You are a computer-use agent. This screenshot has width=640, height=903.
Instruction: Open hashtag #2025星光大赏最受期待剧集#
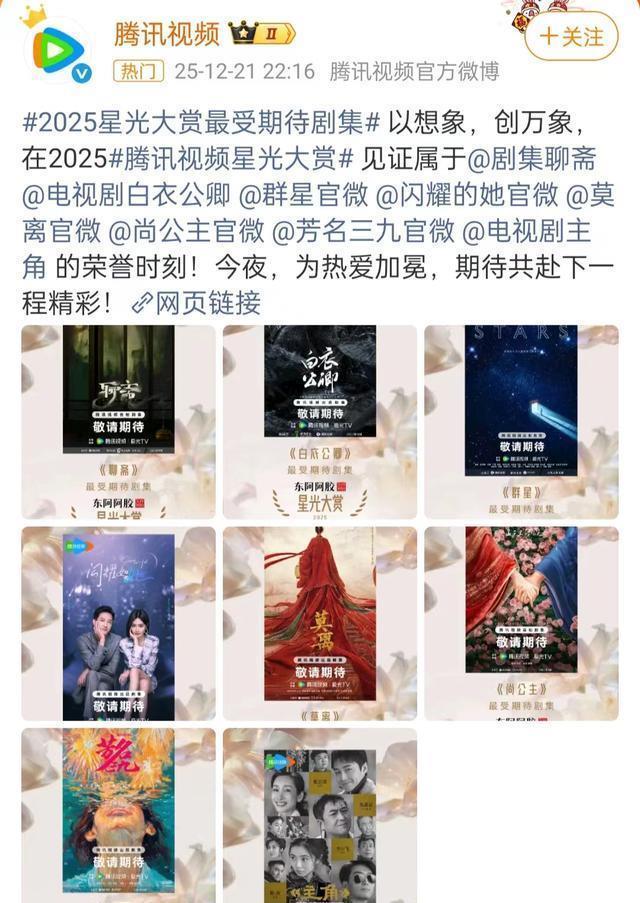(x=201, y=125)
